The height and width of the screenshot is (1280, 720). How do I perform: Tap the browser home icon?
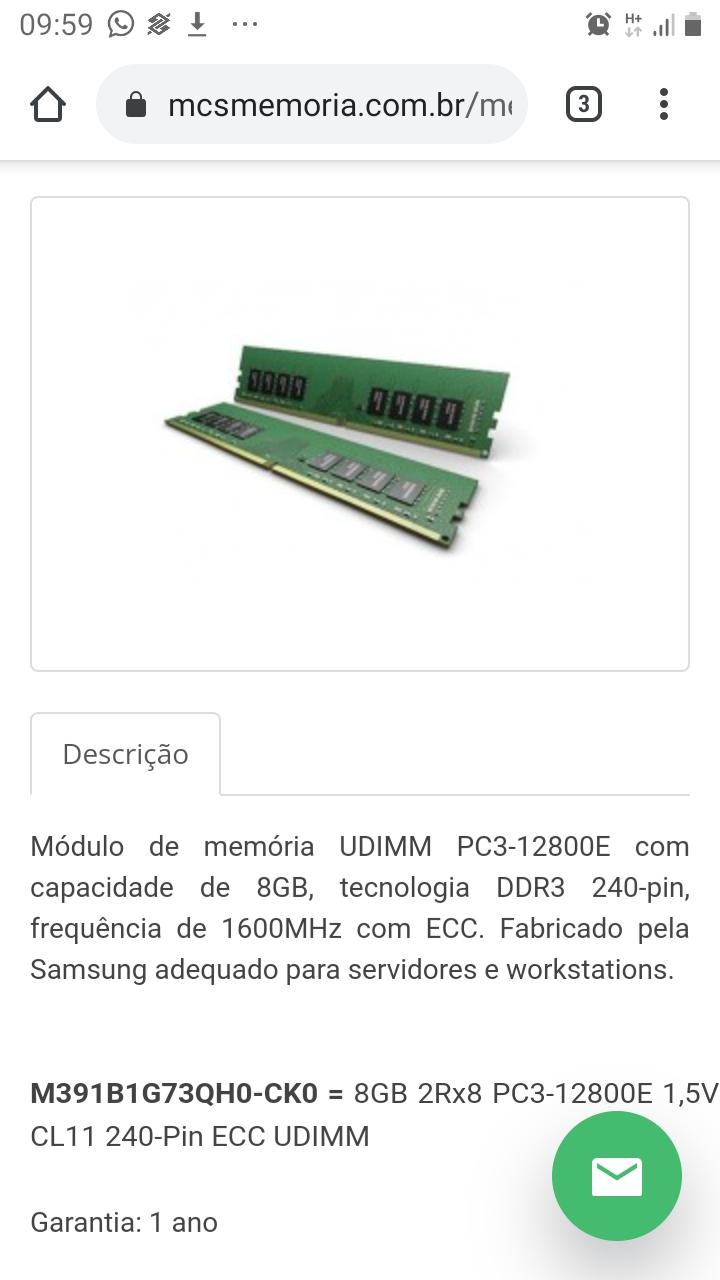[x=48, y=104]
